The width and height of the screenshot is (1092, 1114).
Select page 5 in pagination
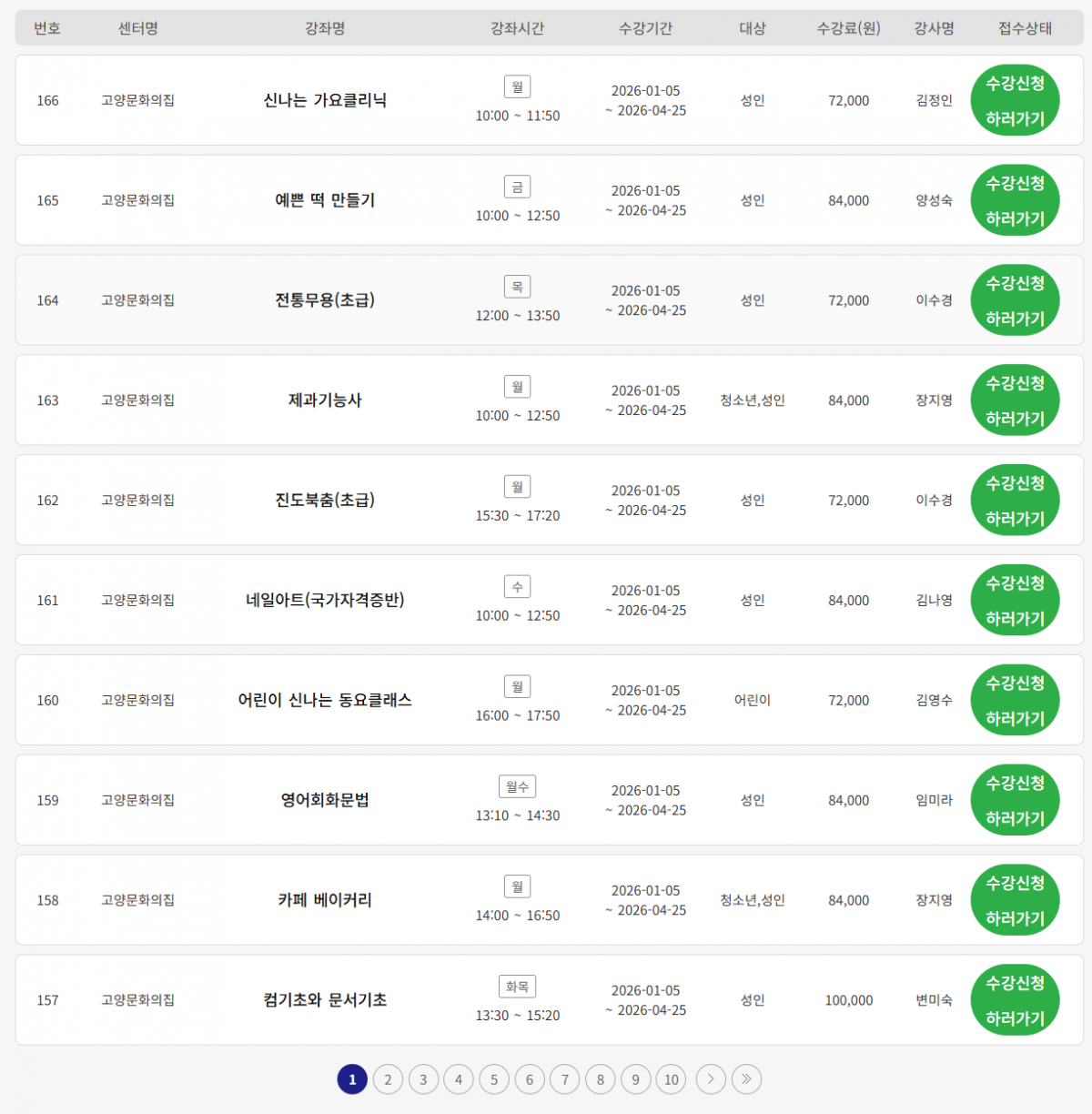(494, 1079)
